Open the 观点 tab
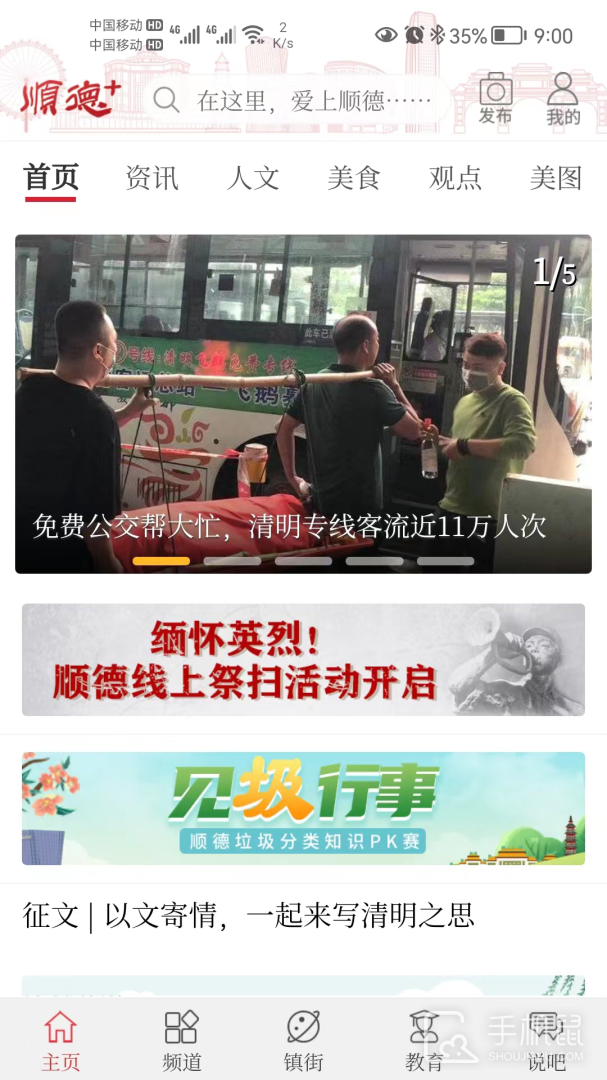The width and height of the screenshot is (607, 1080). pyautogui.click(x=455, y=178)
